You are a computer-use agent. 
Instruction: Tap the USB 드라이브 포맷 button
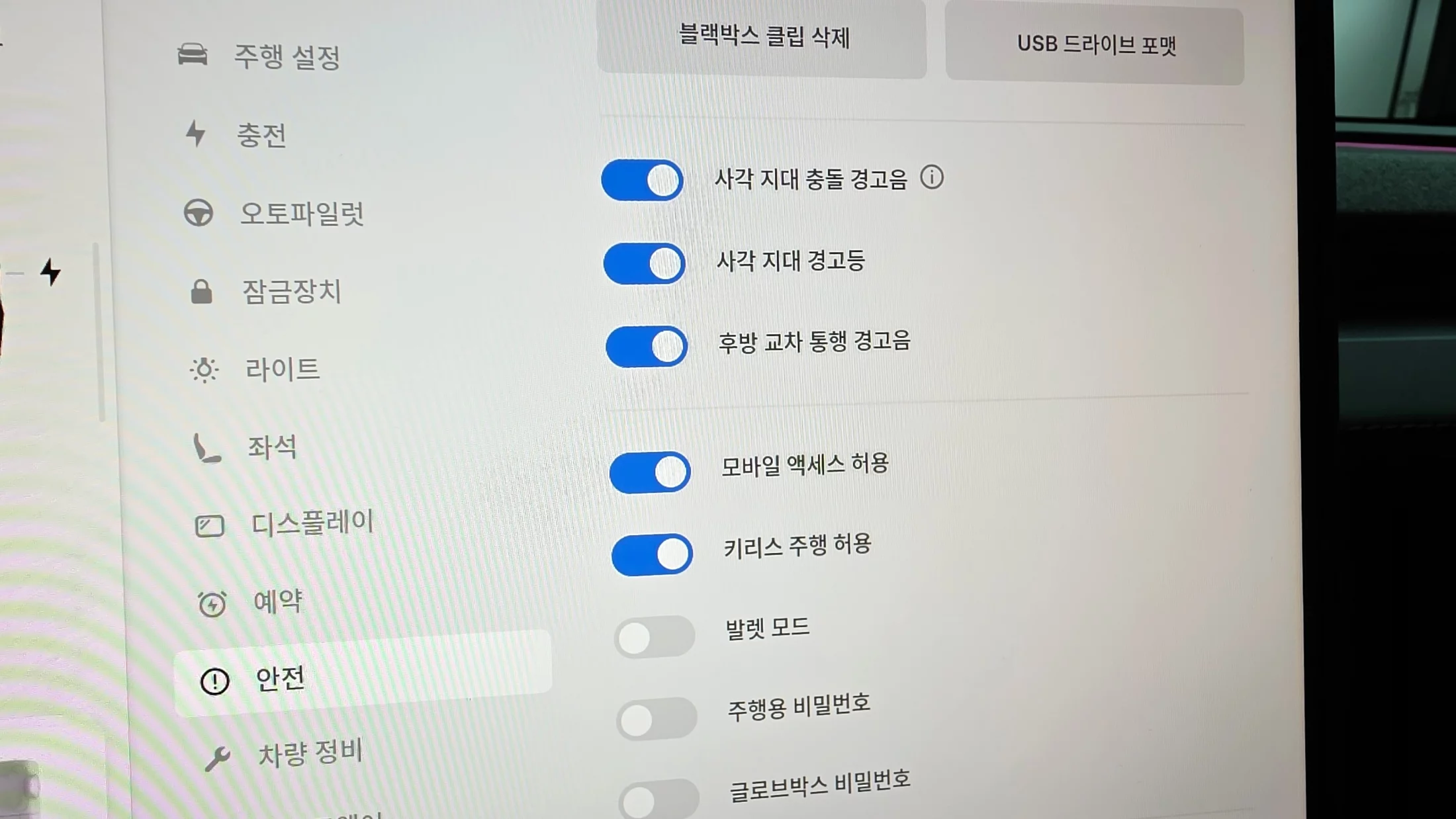tap(1094, 45)
